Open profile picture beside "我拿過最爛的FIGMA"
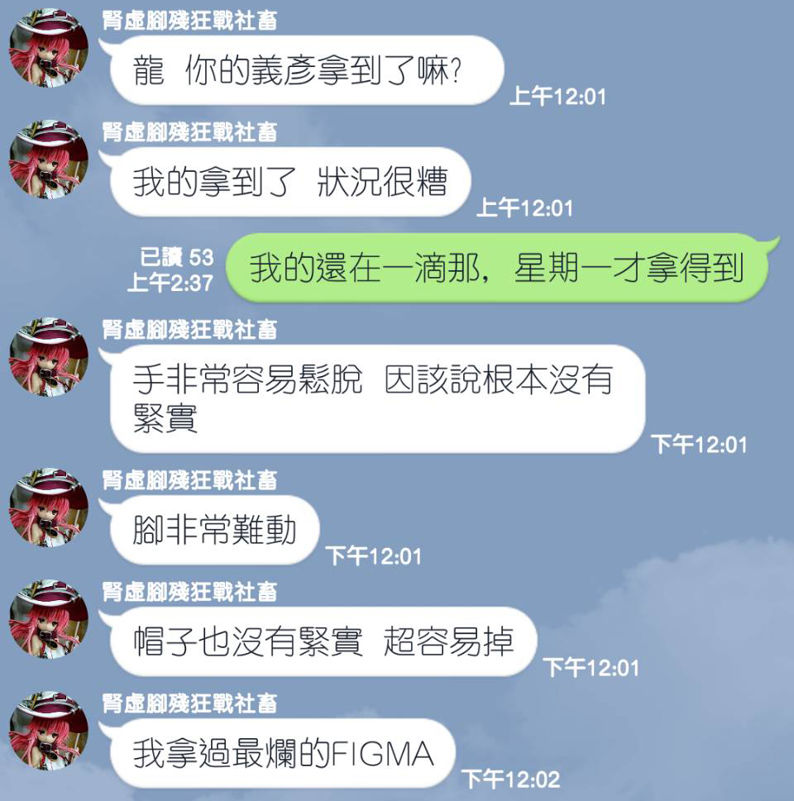 48,731
